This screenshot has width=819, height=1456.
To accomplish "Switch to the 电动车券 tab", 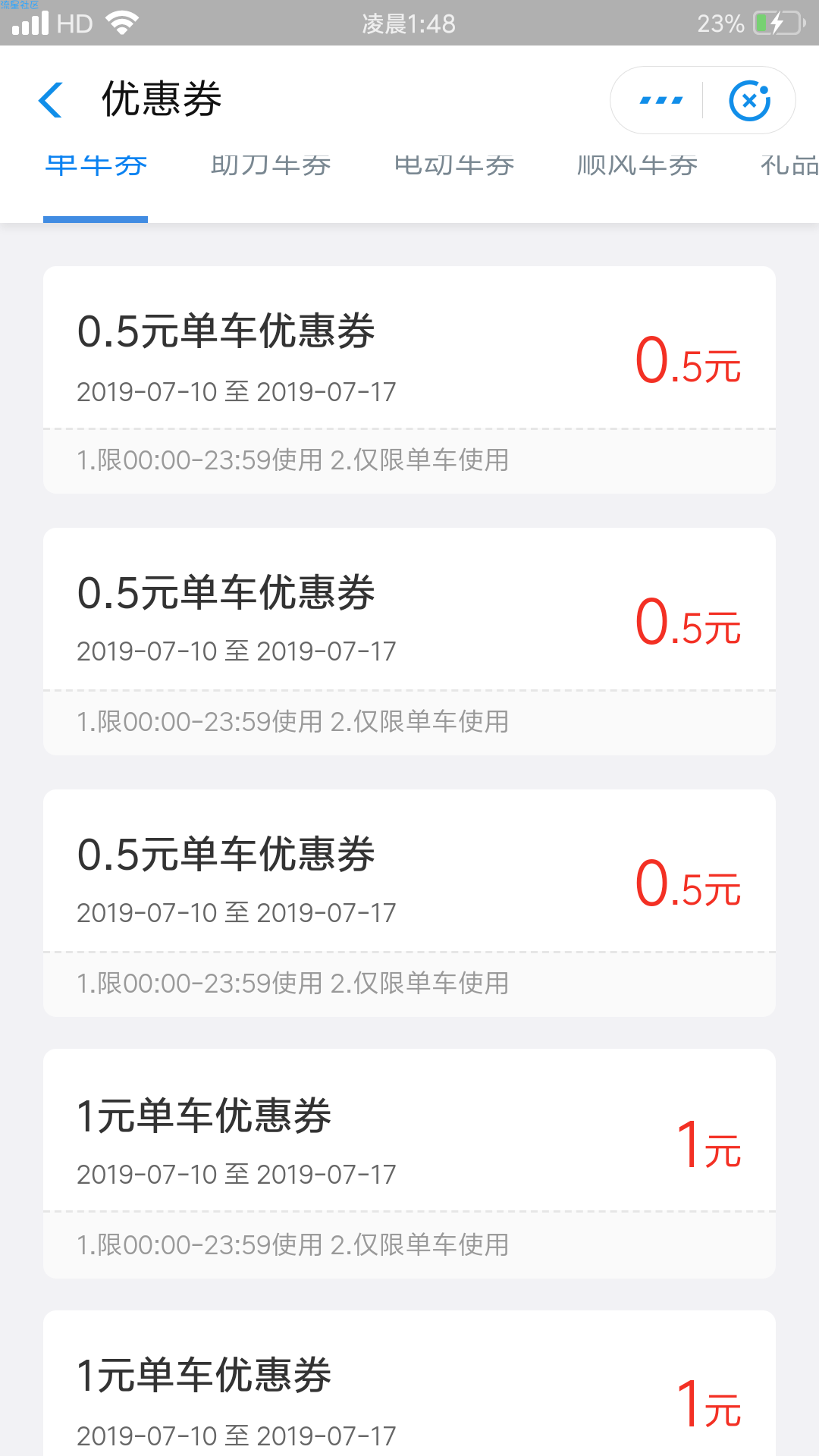I will pos(454,165).
